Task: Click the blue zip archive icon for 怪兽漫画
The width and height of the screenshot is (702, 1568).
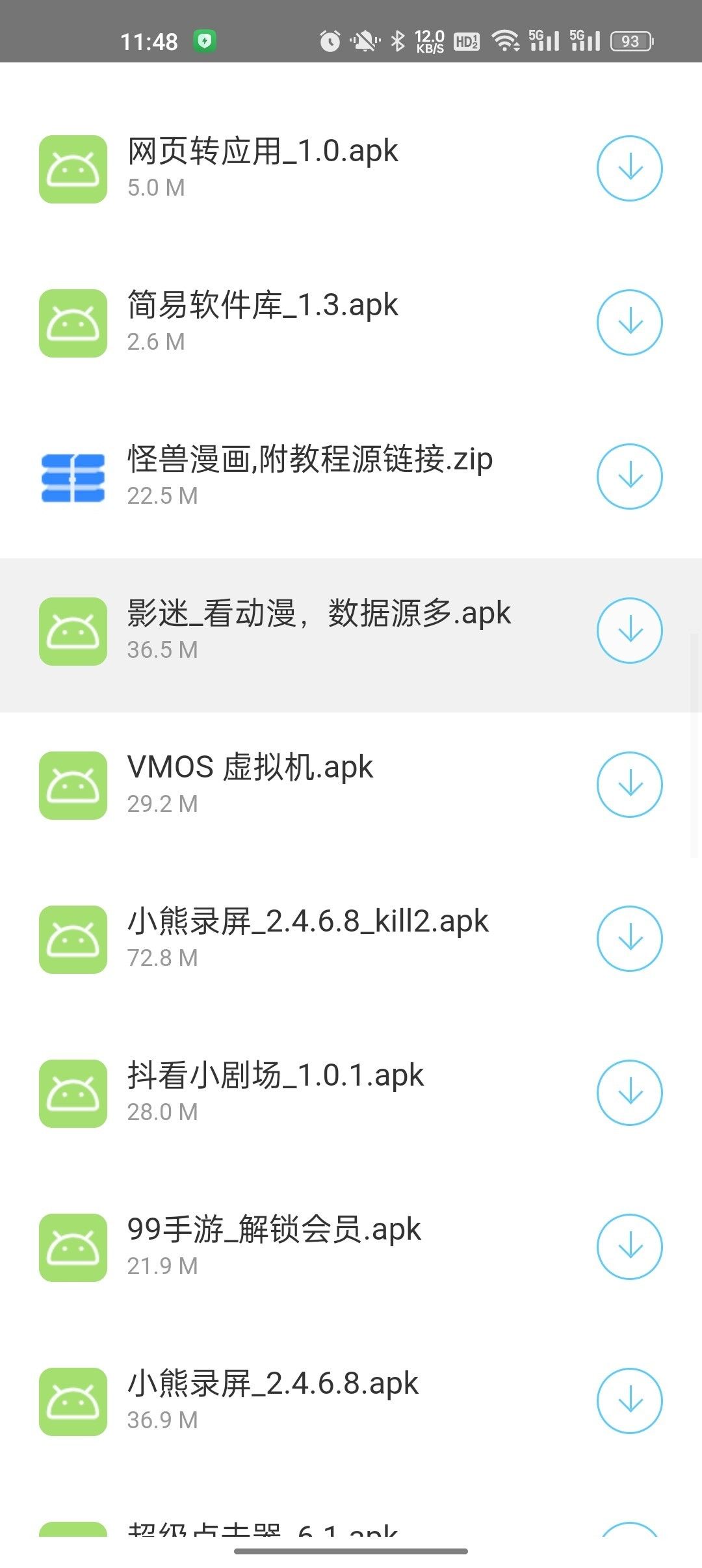Action: click(x=73, y=477)
